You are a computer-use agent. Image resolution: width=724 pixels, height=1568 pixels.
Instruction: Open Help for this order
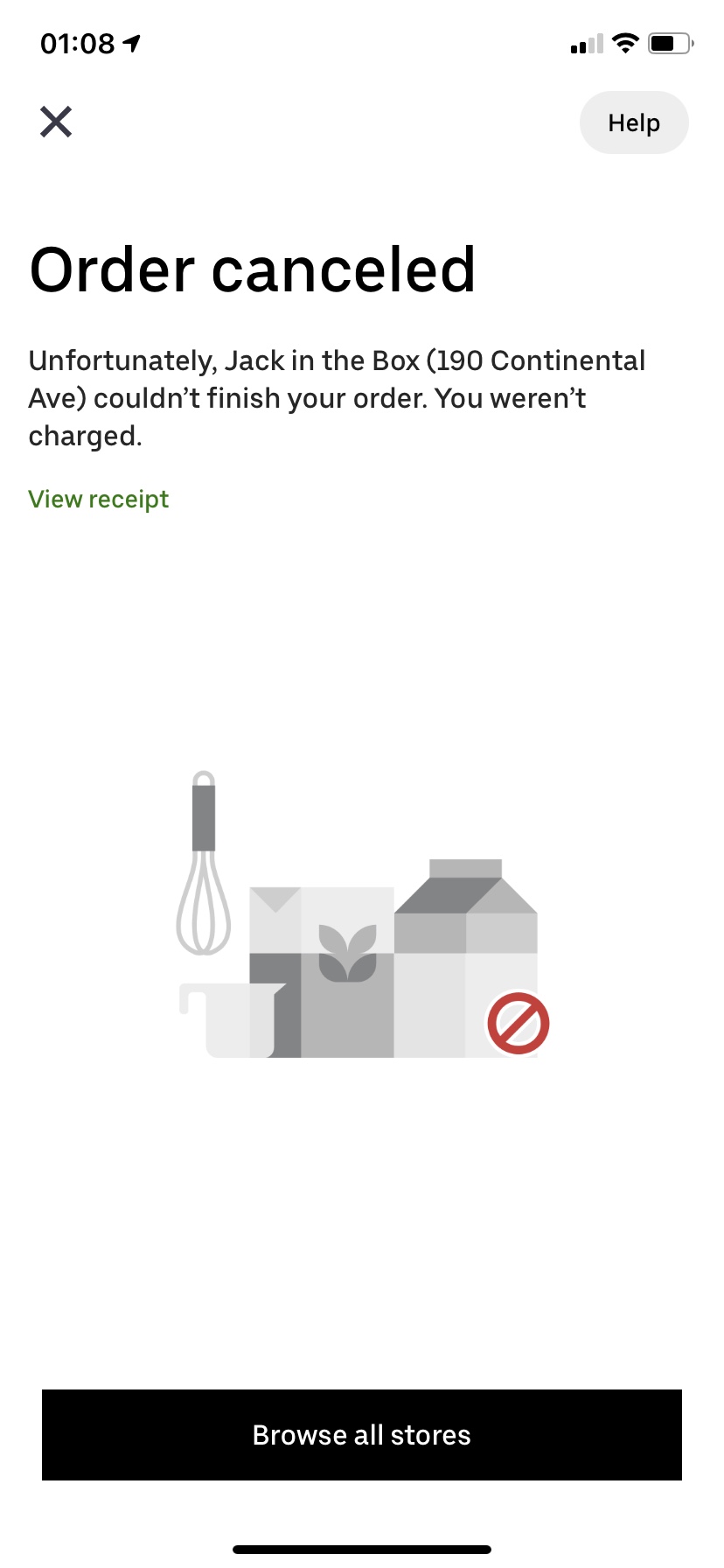click(x=634, y=122)
